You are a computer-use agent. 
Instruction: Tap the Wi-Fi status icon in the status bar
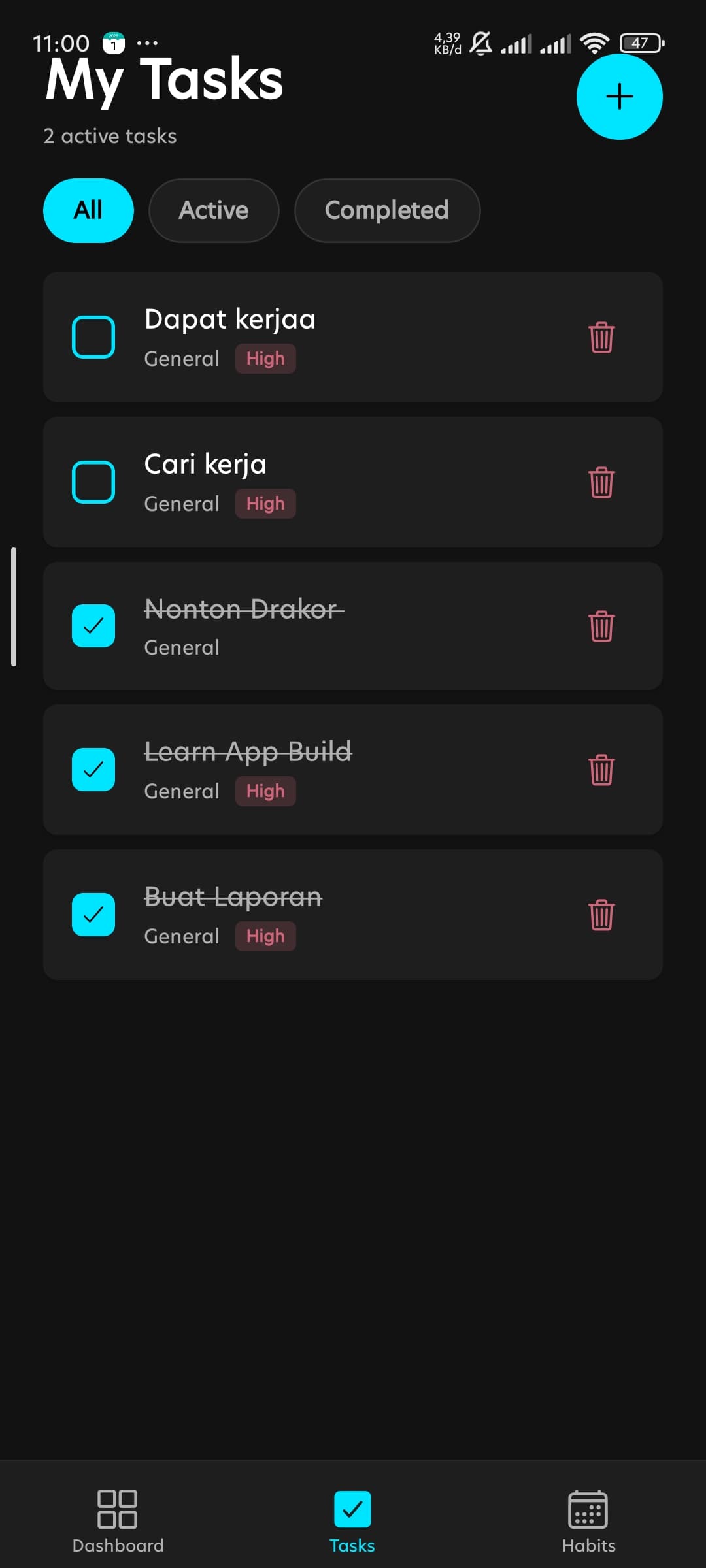(595, 42)
